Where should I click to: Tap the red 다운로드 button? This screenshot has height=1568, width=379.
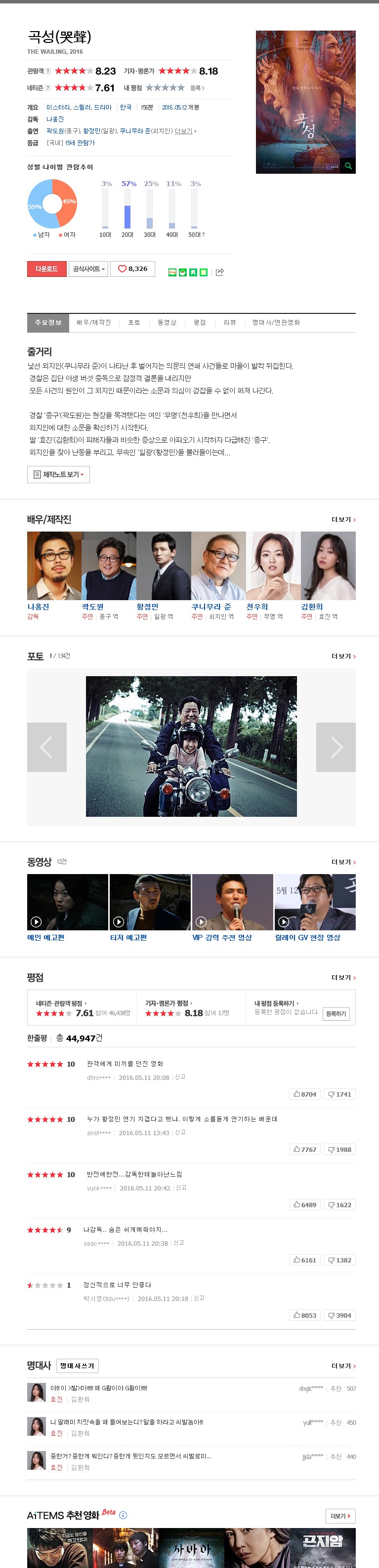pos(46,268)
